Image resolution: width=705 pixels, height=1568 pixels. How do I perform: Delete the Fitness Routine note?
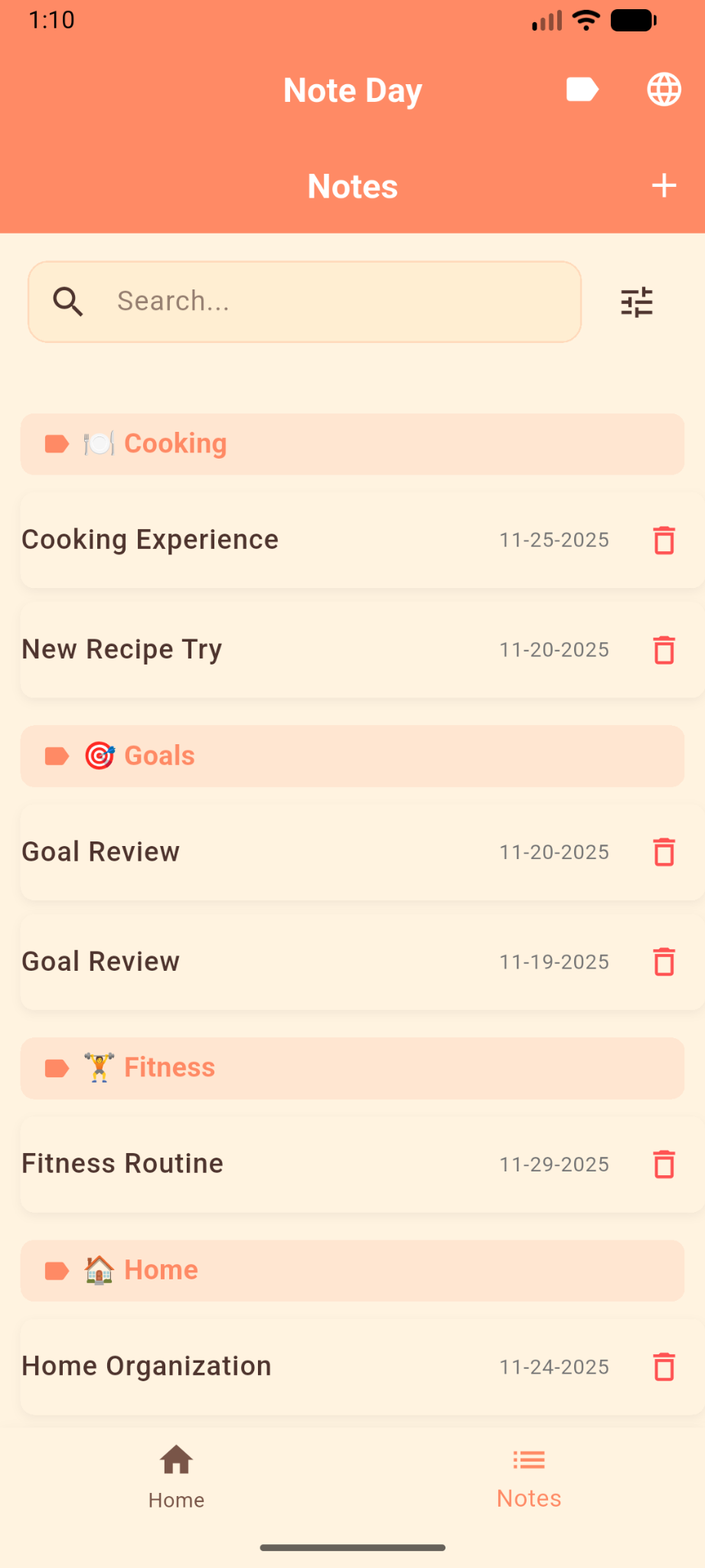[664, 1164]
